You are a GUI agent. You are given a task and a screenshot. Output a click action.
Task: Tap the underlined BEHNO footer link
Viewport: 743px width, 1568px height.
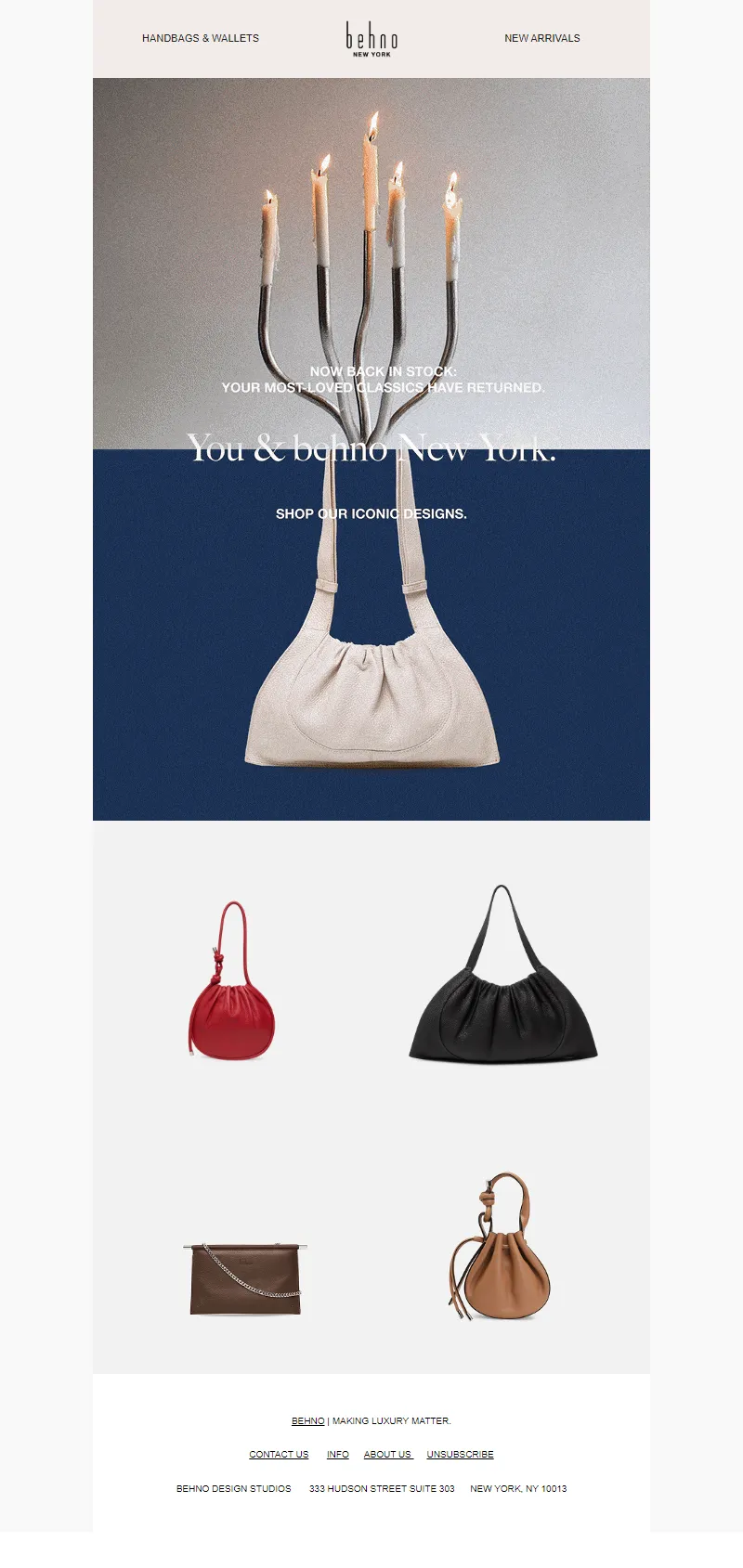307,1421
